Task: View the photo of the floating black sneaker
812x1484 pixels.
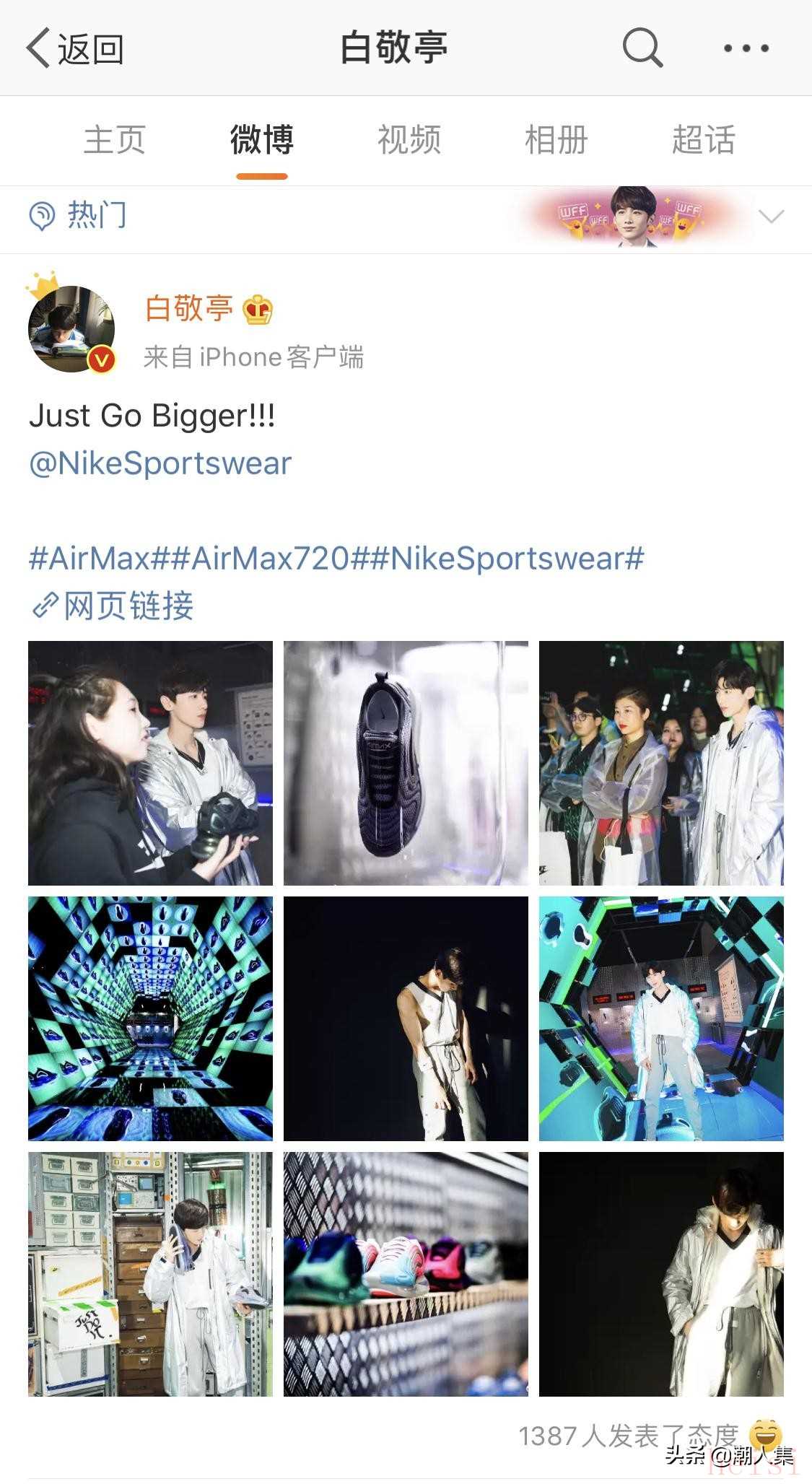Action: click(x=406, y=763)
